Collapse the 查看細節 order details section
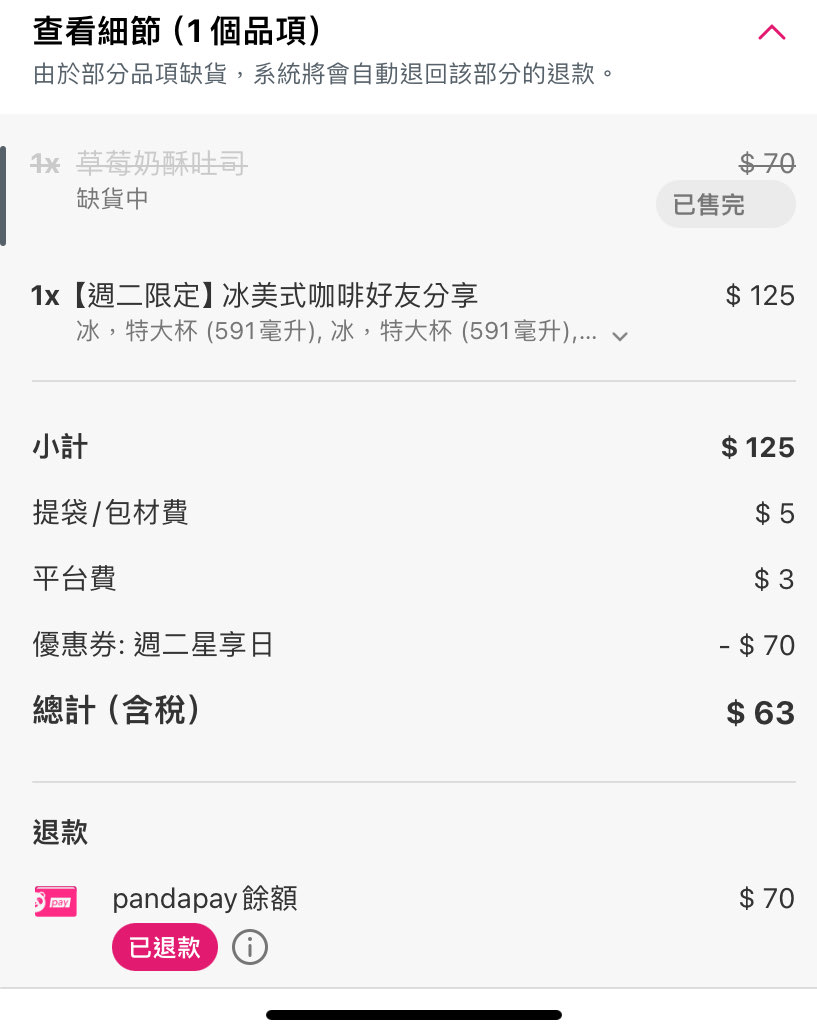Image resolution: width=817 pixels, height=1036 pixels. pos(771,32)
